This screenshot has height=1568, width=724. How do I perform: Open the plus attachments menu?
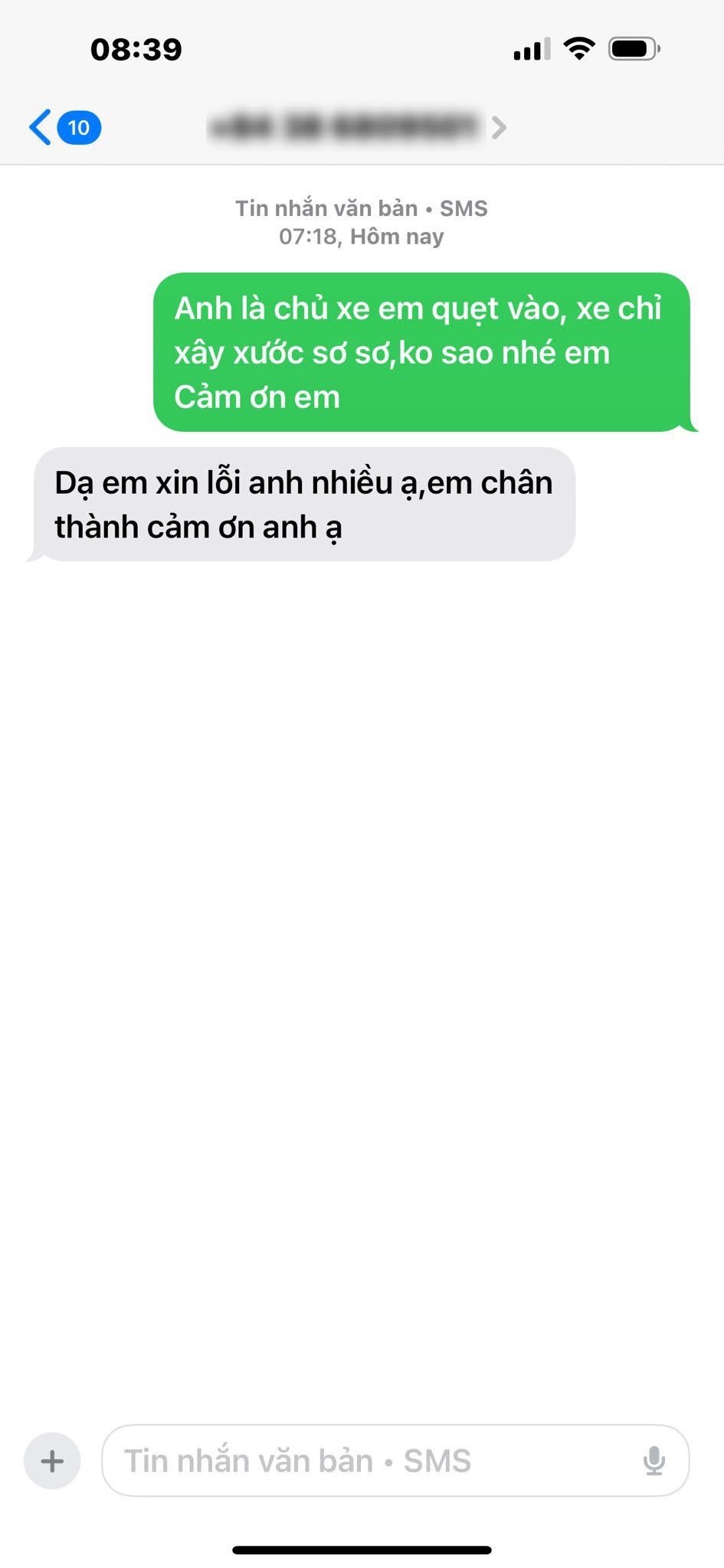(x=52, y=1461)
